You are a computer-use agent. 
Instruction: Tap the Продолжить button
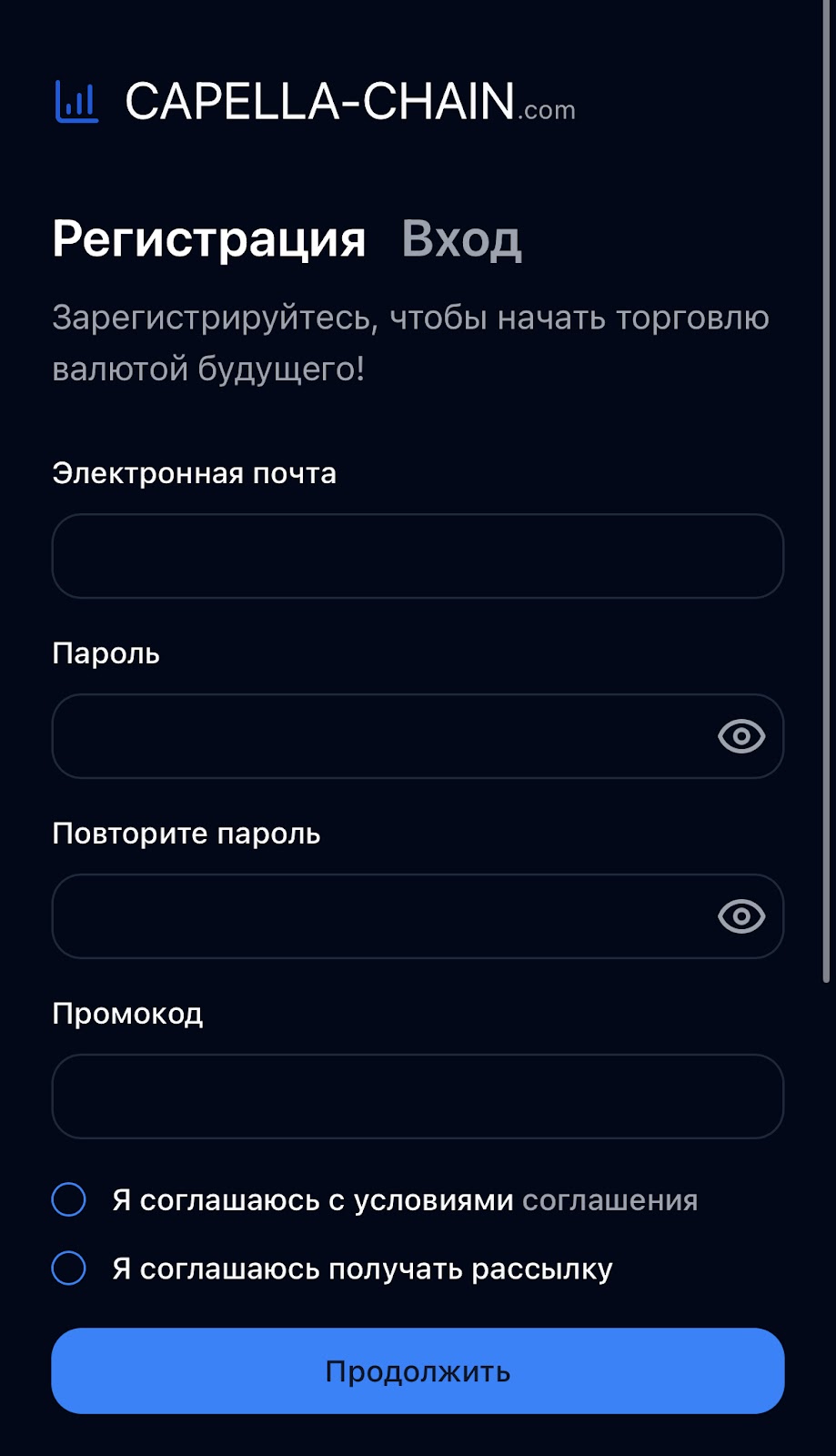[418, 1371]
